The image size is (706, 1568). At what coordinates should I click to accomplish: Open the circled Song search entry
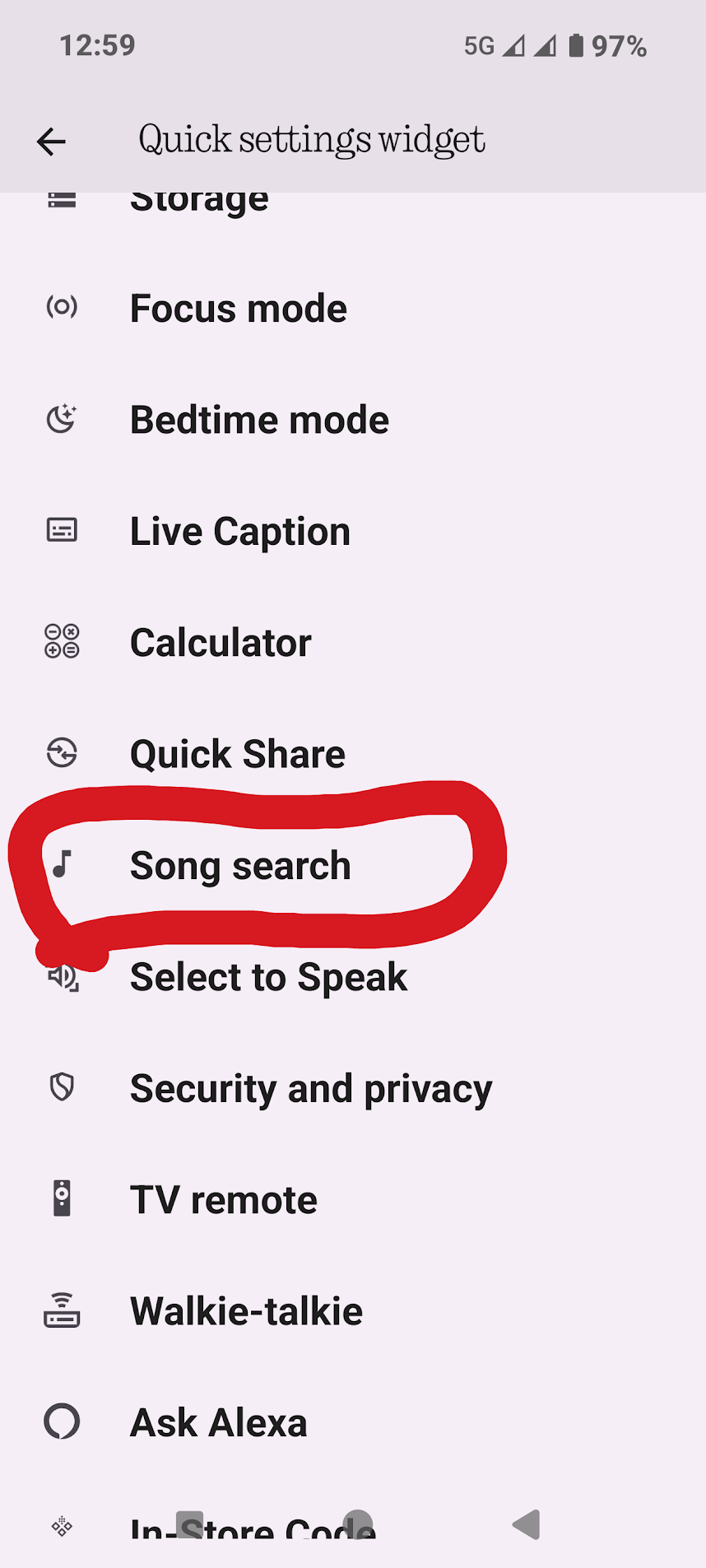click(240, 865)
